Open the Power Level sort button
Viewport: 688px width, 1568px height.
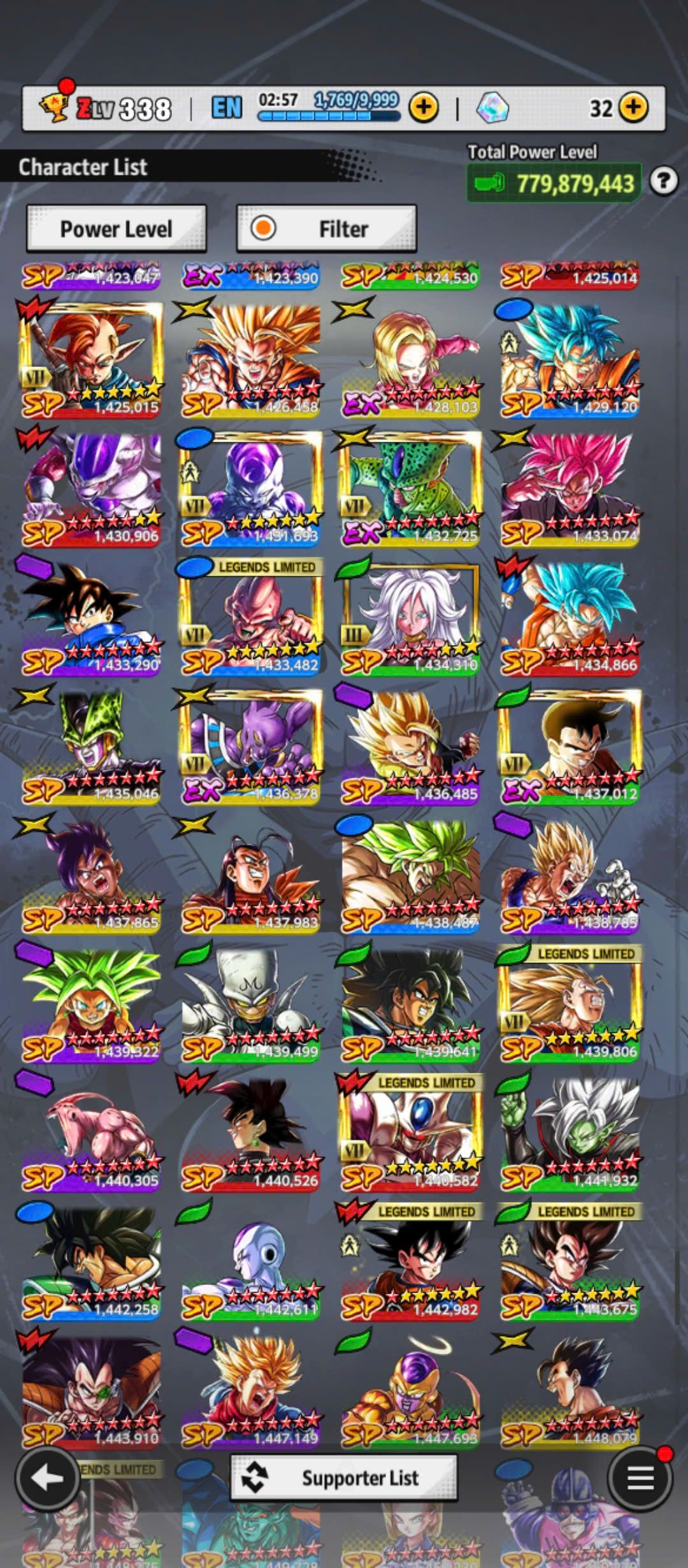(x=116, y=229)
